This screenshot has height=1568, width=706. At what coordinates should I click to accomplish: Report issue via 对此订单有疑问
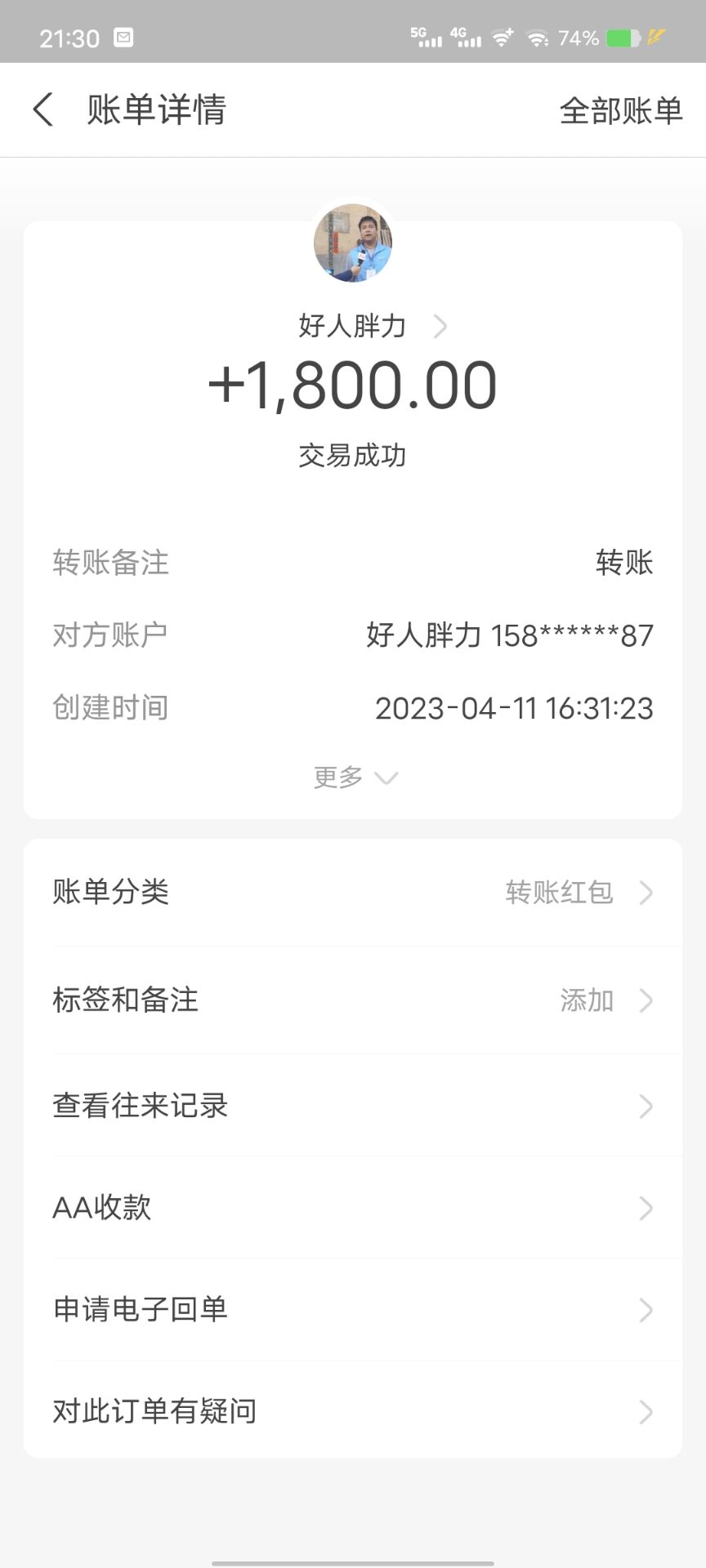pos(353,1412)
